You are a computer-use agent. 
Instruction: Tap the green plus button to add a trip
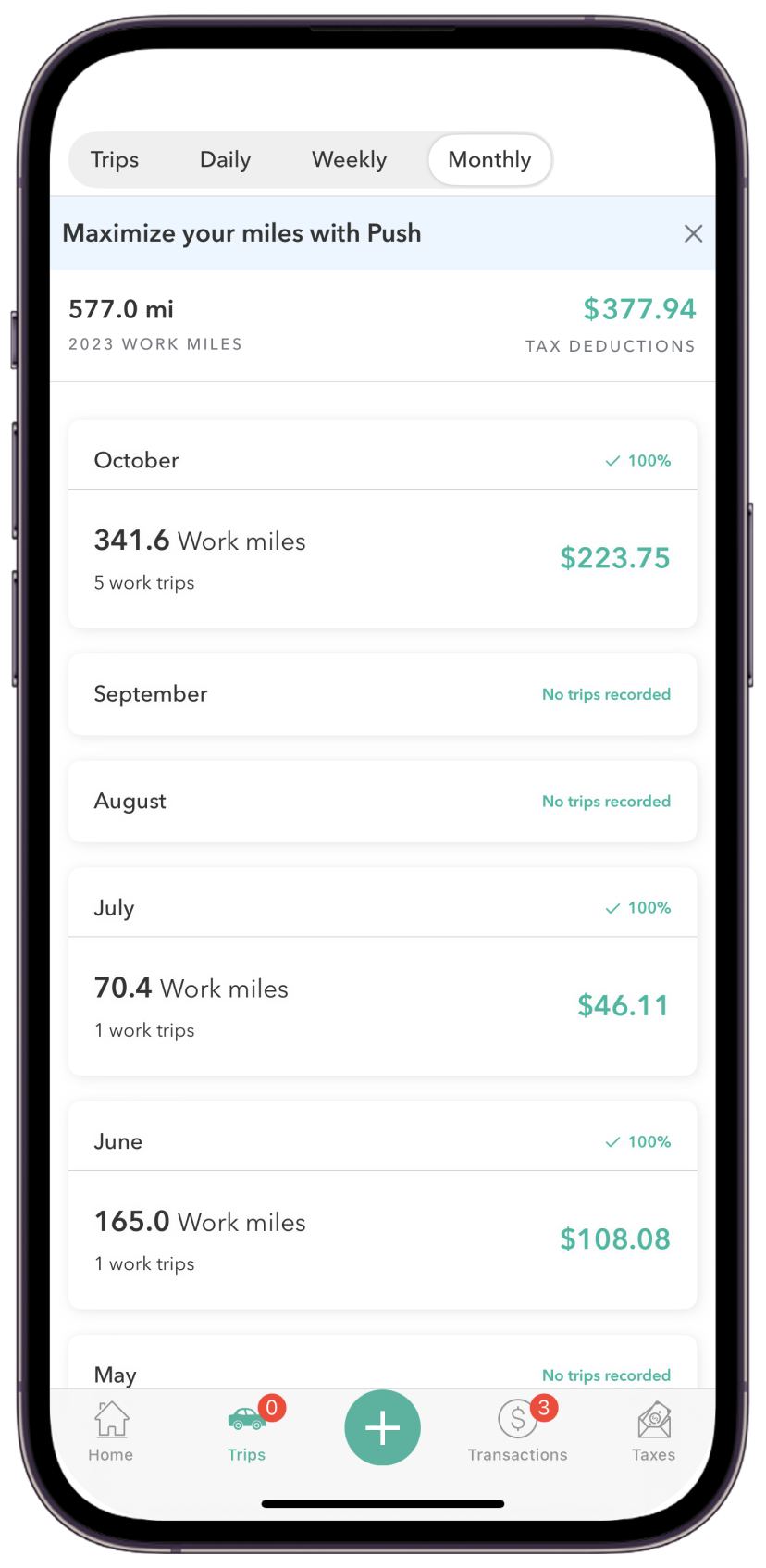tap(382, 1427)
